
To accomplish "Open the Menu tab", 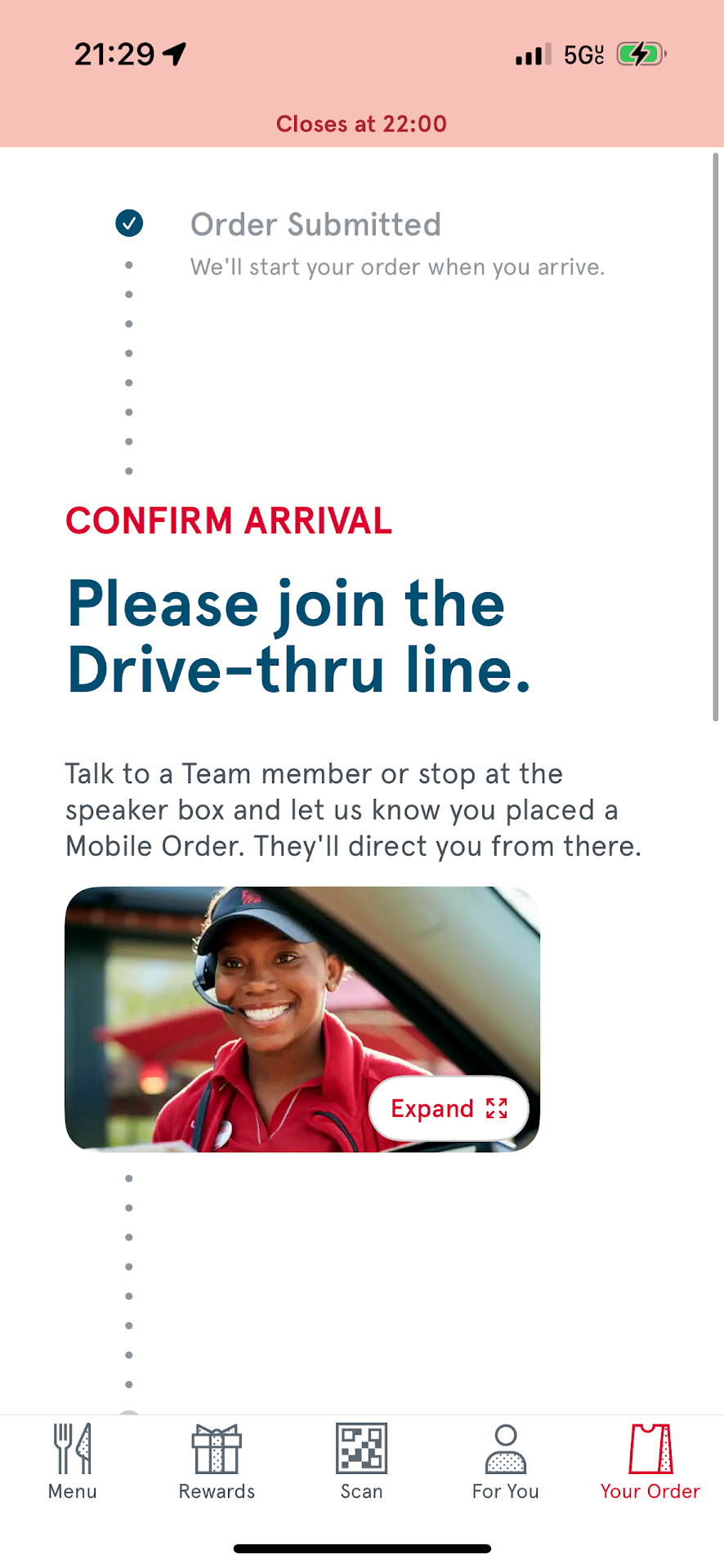I will tap(73, 1461).
